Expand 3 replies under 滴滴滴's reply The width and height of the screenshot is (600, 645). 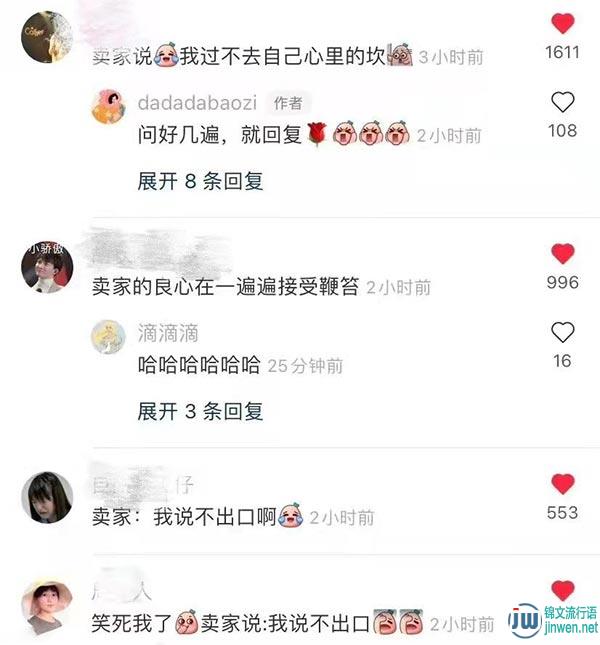pyautogui.click(x=200, y=411)
